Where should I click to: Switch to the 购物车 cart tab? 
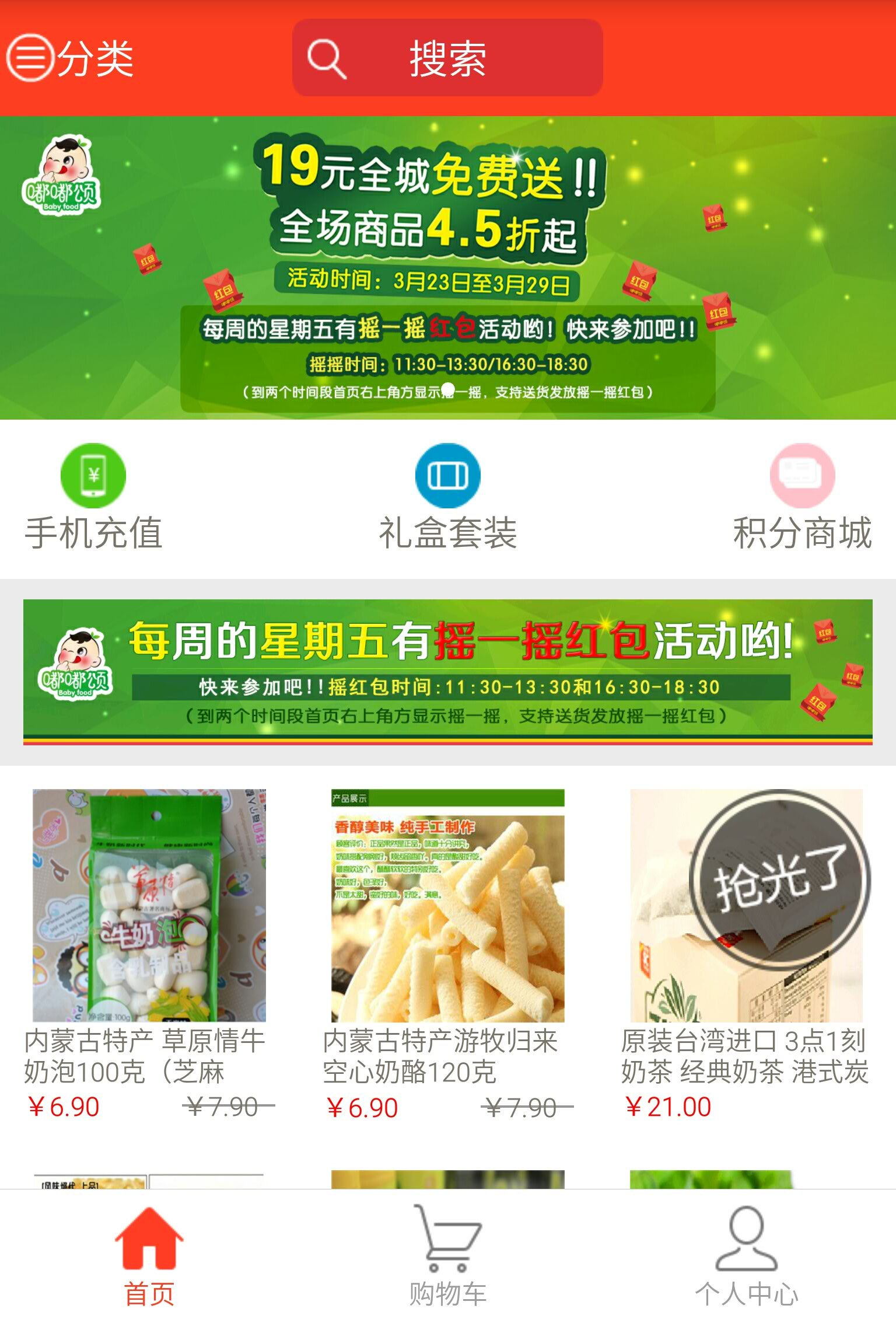click(x=447, y=1255)
